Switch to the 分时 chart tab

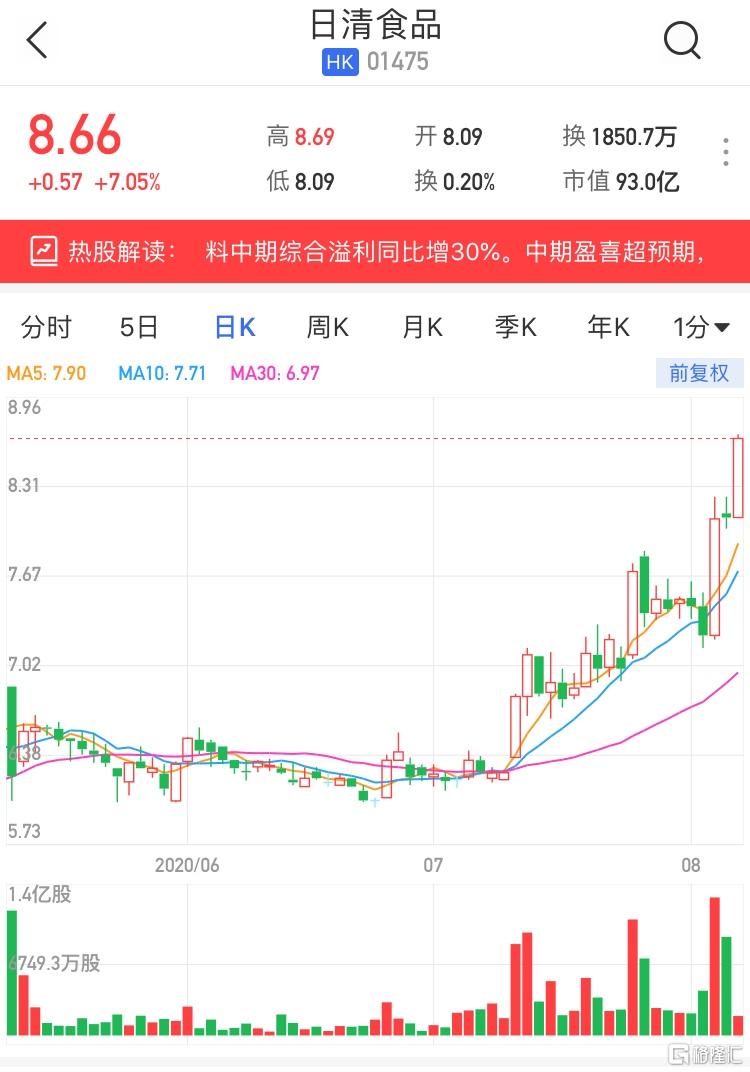(x=46, y=327)
